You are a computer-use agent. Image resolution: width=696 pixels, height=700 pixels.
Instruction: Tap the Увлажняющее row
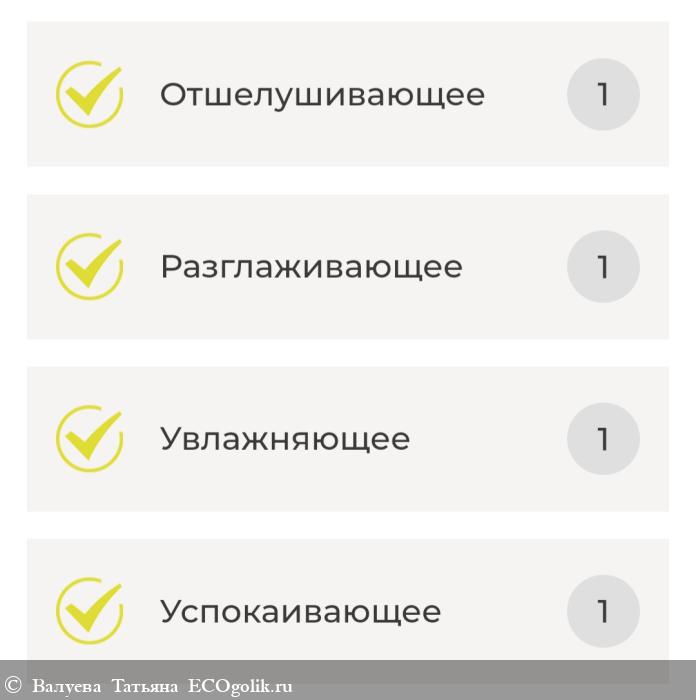(285, 439)
